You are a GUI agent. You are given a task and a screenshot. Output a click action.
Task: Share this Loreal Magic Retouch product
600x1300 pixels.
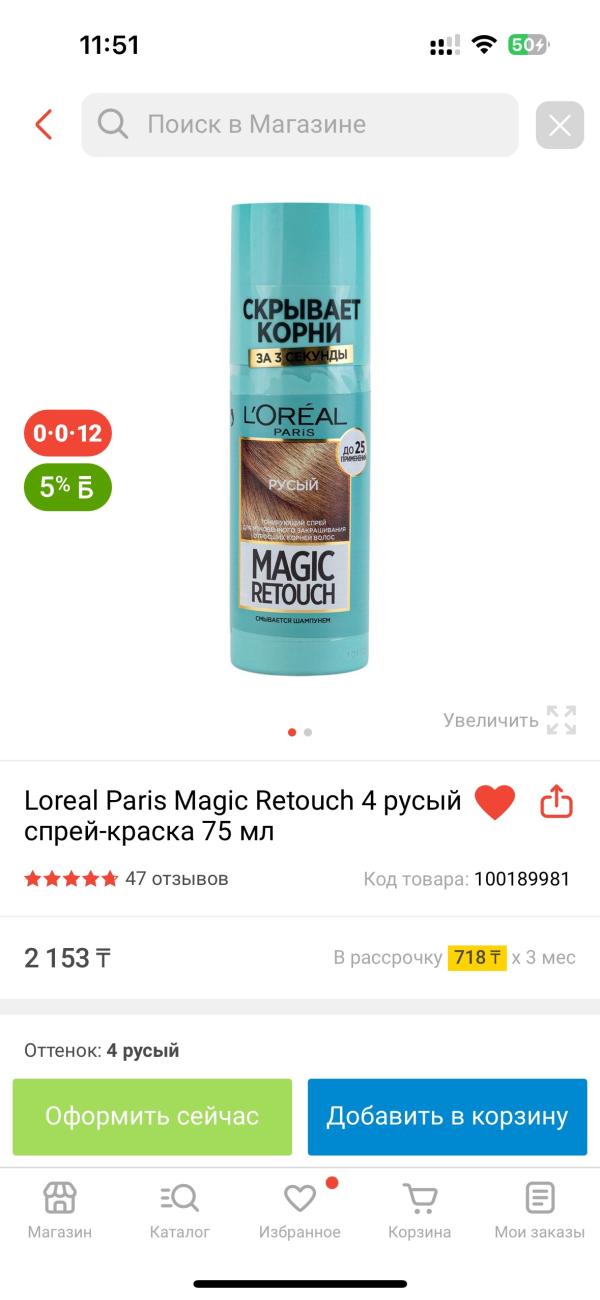pos(556,802)
